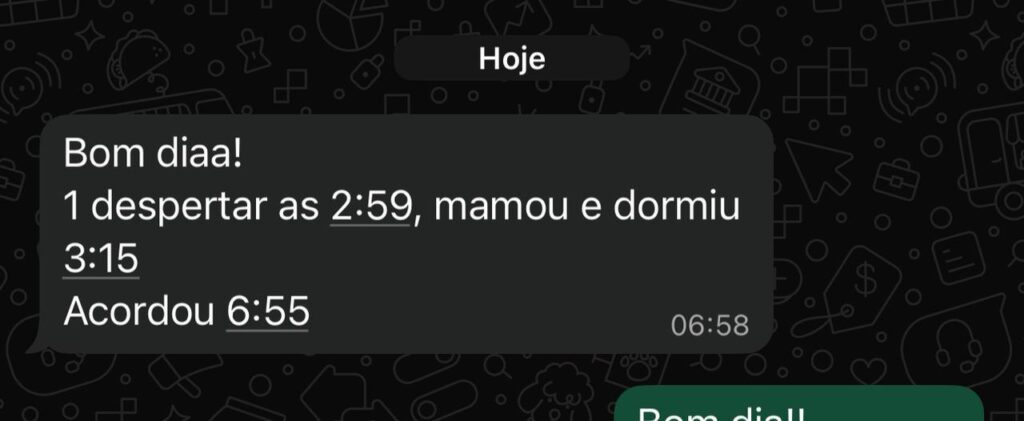Open the underlined 3:15 time link
The height and width of the screenshot is (421, 1024).
(100, 260)
